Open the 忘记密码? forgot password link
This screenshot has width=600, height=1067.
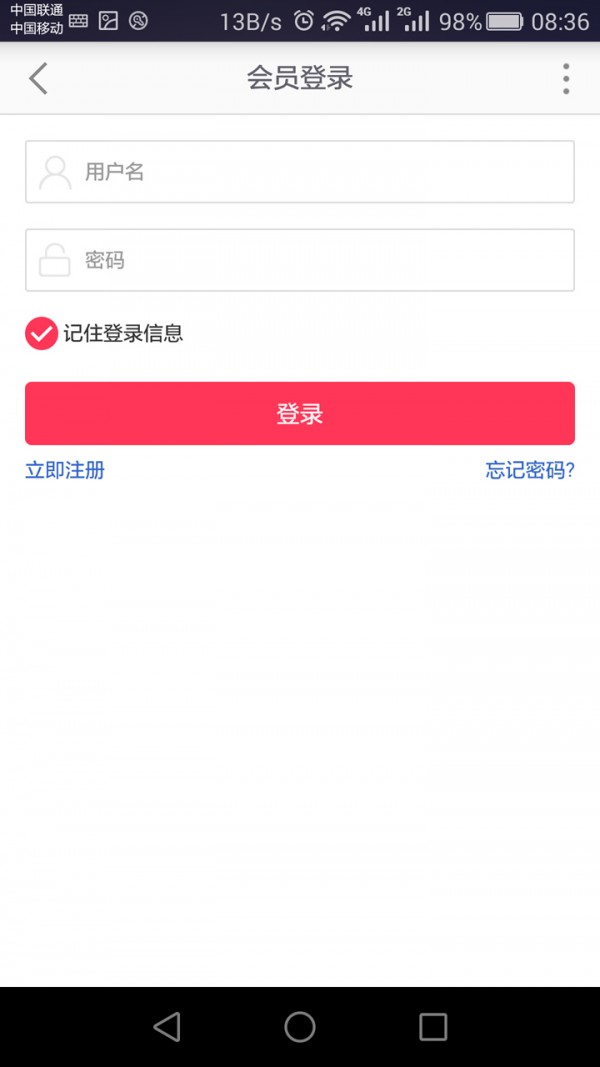click(530, 470)
